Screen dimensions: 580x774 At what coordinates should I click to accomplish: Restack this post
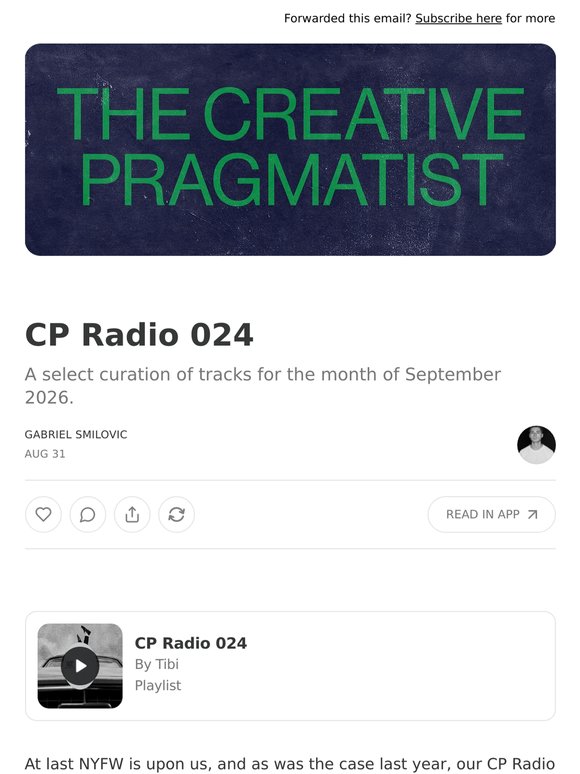[177, 514]
